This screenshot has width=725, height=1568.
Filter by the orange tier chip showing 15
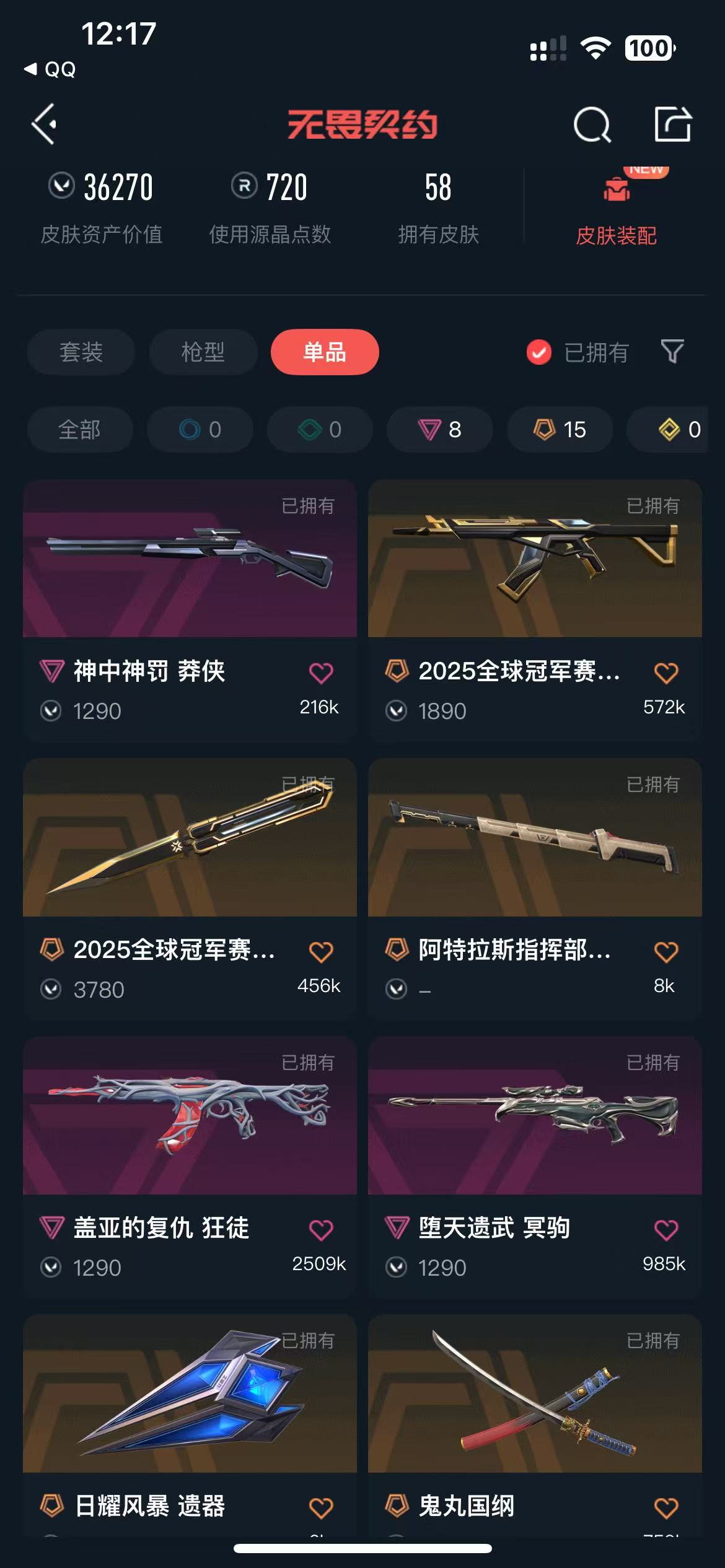(x=560, y=429)
